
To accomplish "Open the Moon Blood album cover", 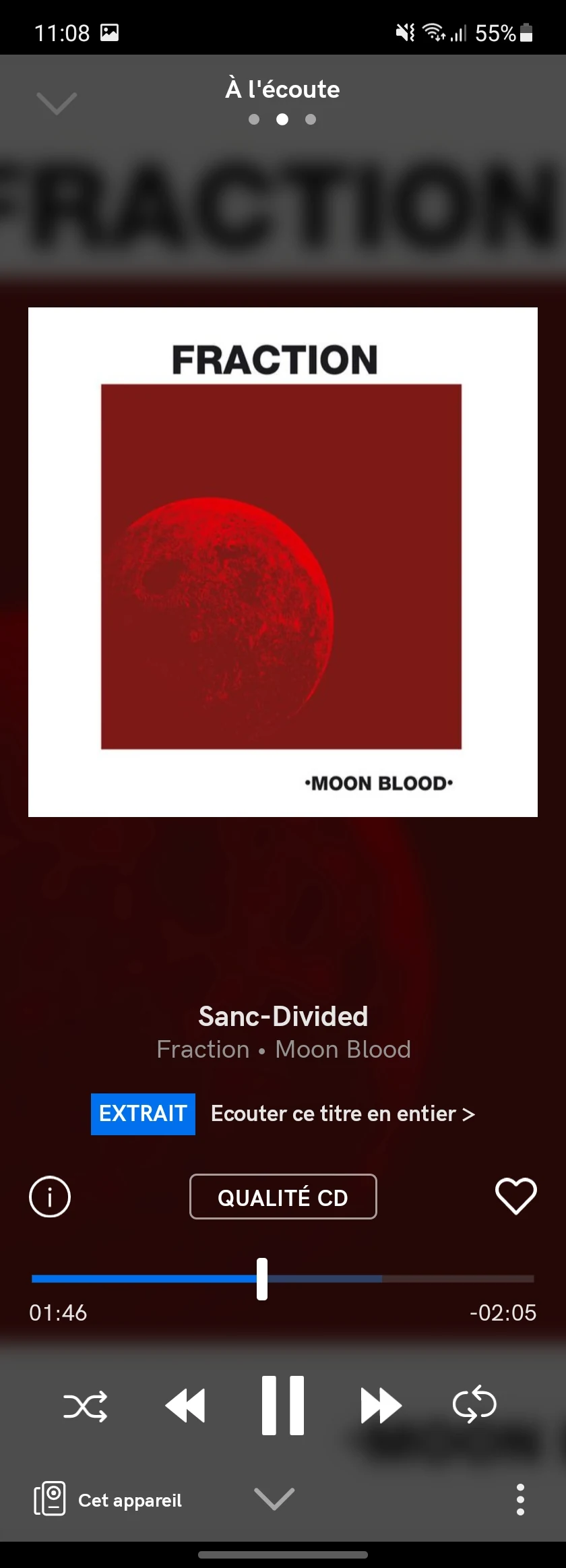I will click(283, 562).
